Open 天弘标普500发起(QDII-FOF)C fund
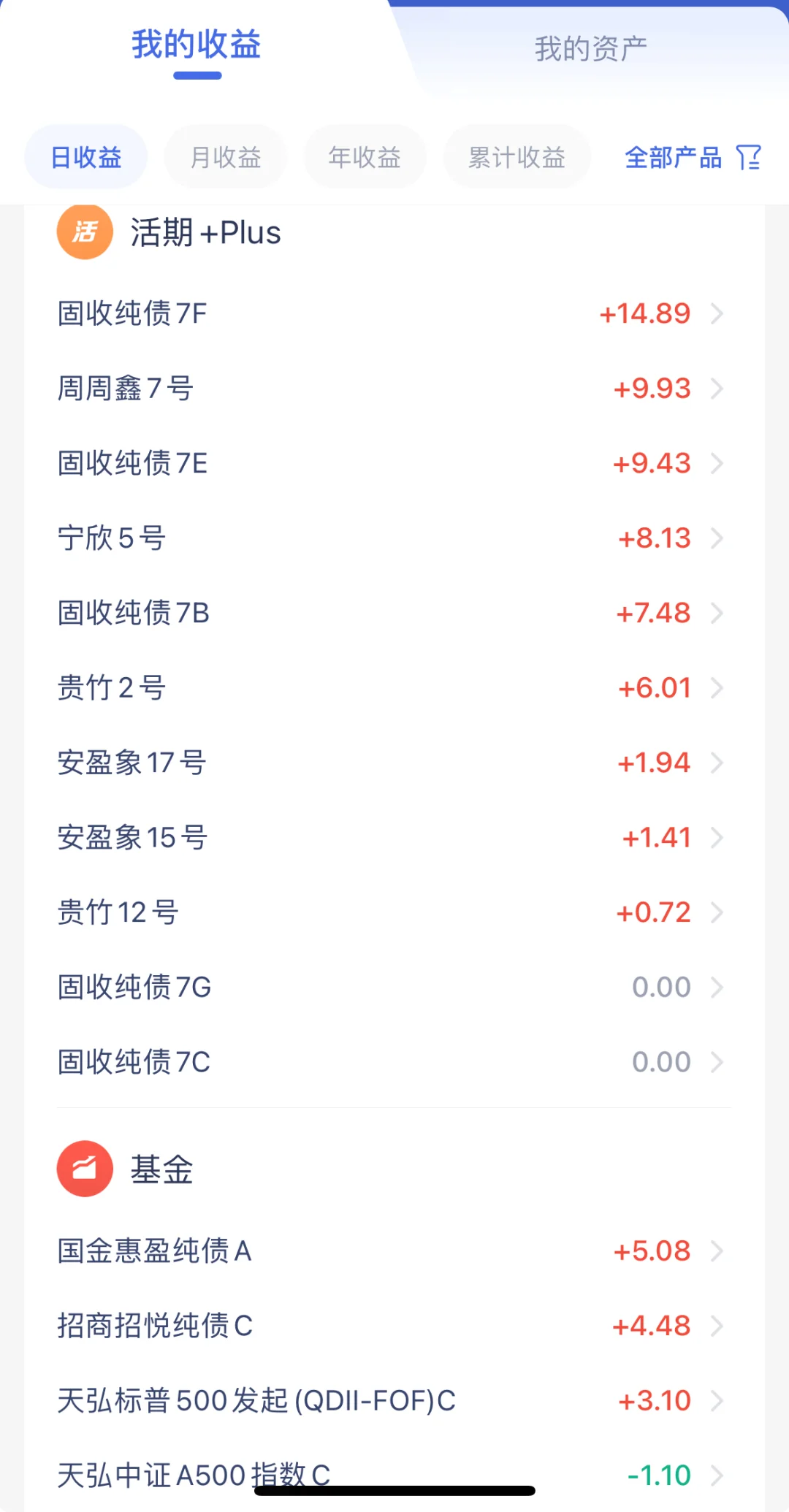789x1512 pixels. tap(394, 1400)
